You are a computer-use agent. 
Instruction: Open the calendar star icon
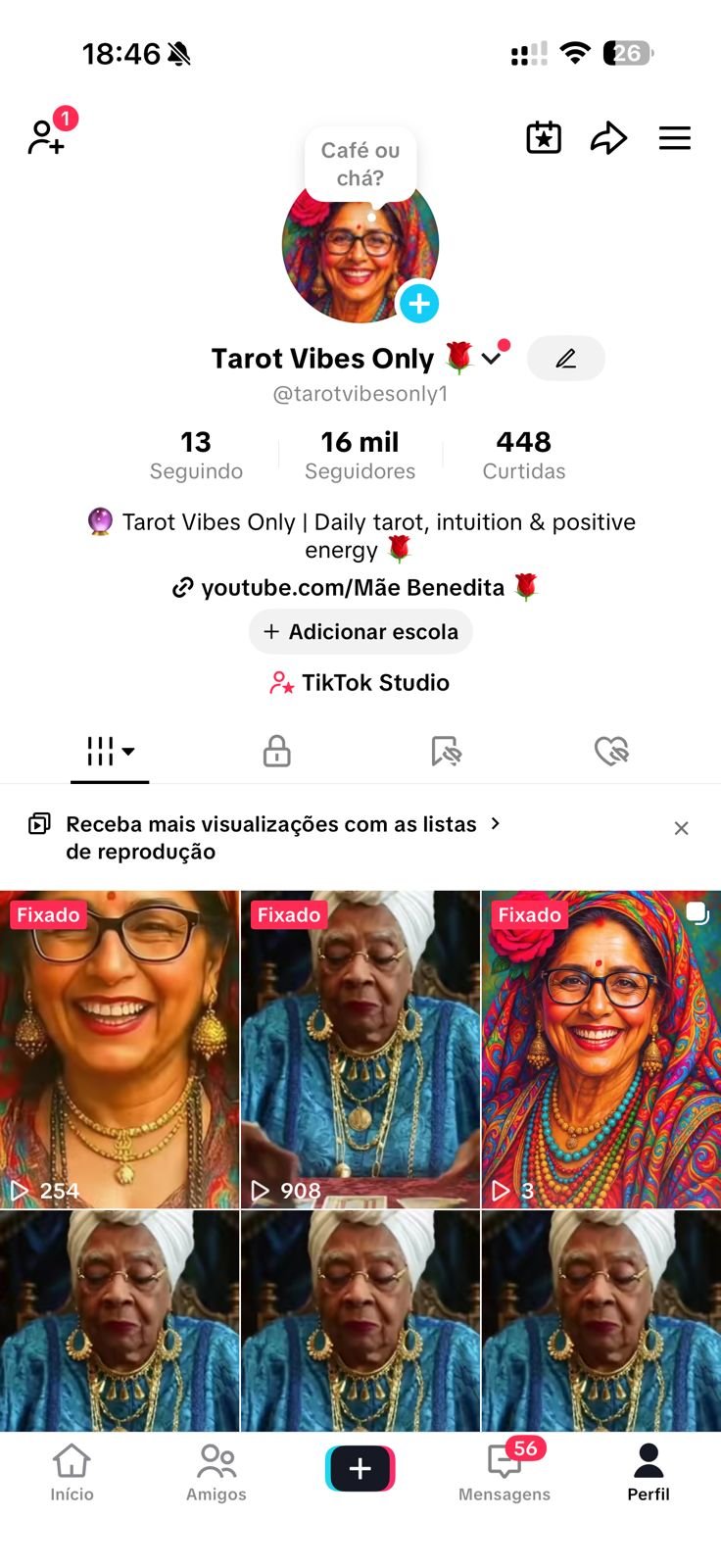(x=544, y=138)
